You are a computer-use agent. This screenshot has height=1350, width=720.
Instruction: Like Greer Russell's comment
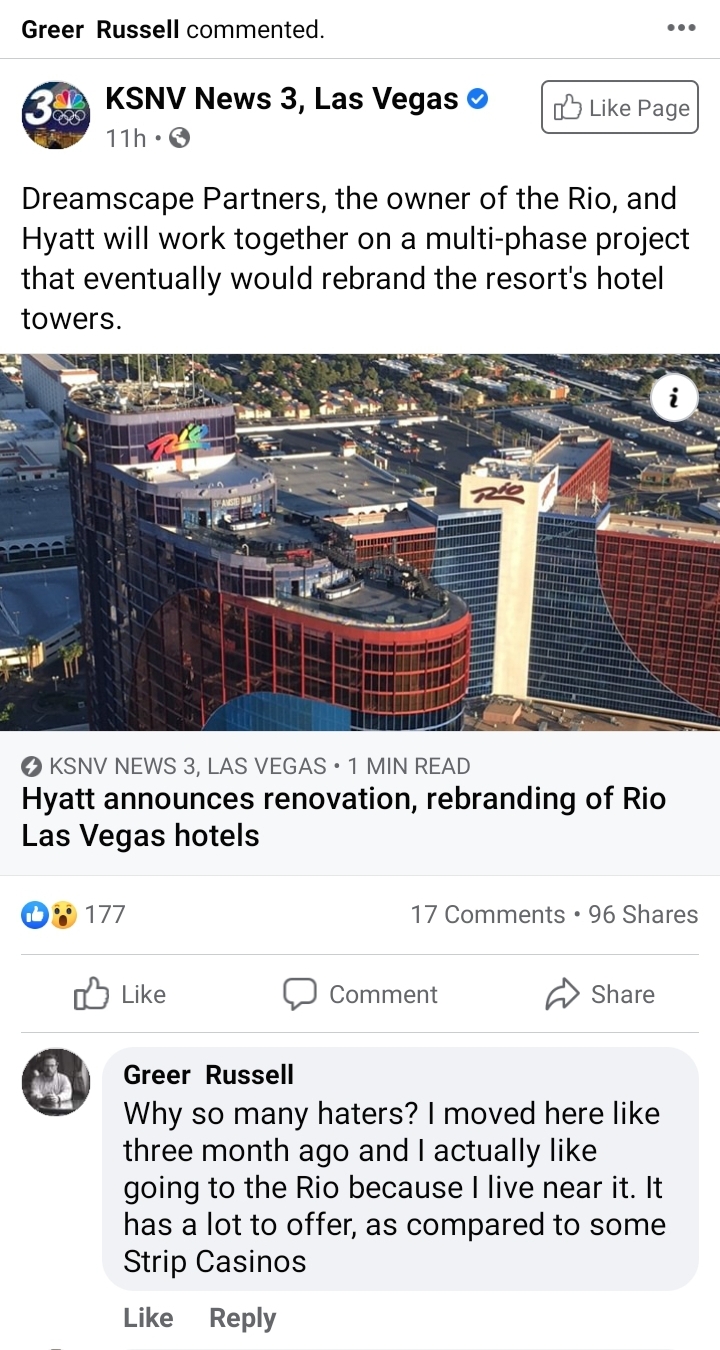(x=148, y=1318)
